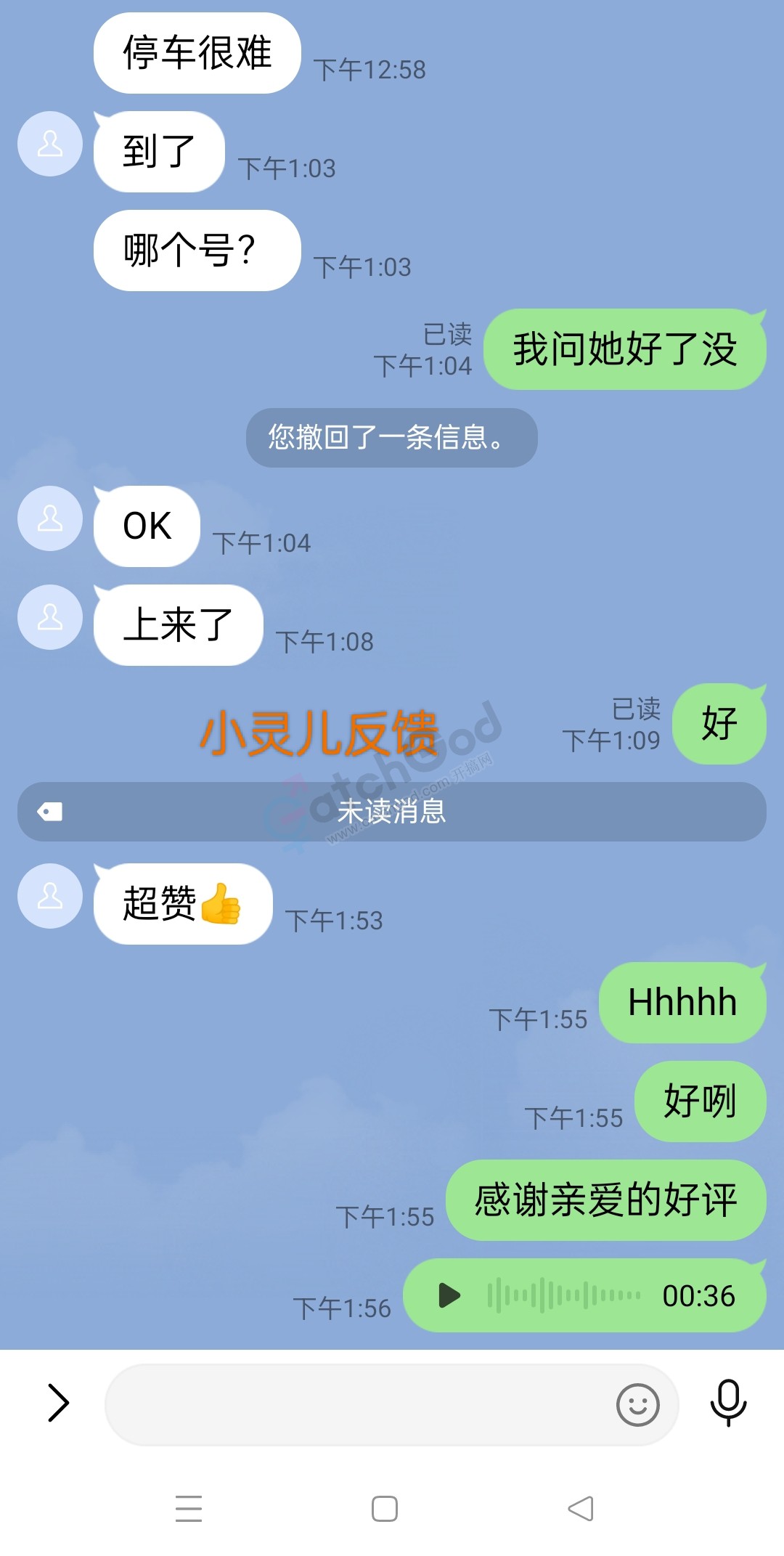Screen dimensions: 784x1556
Task: Open avatar of sender next to 到了
Action: pos(50,144)
